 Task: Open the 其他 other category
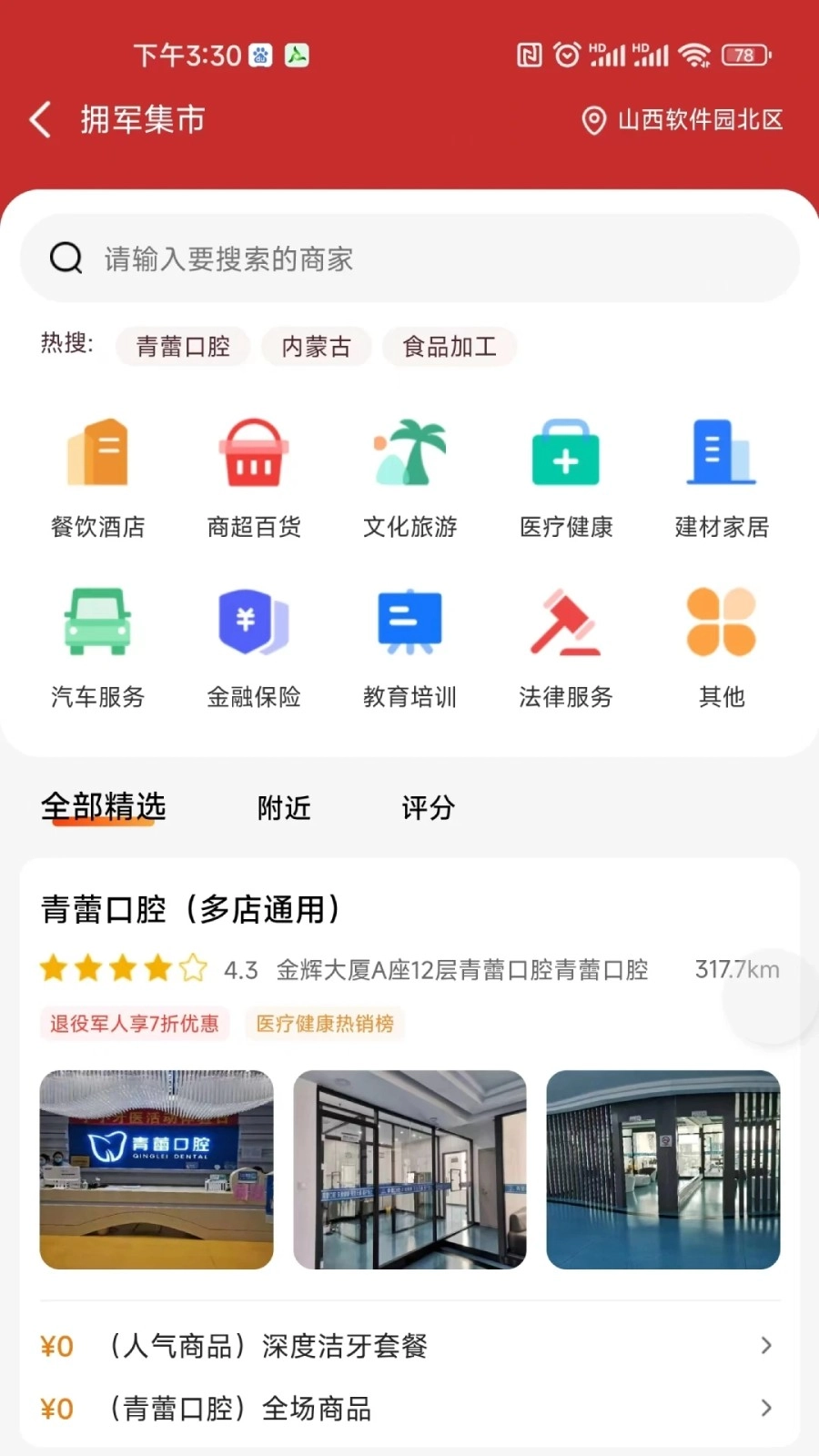point(721,643)
